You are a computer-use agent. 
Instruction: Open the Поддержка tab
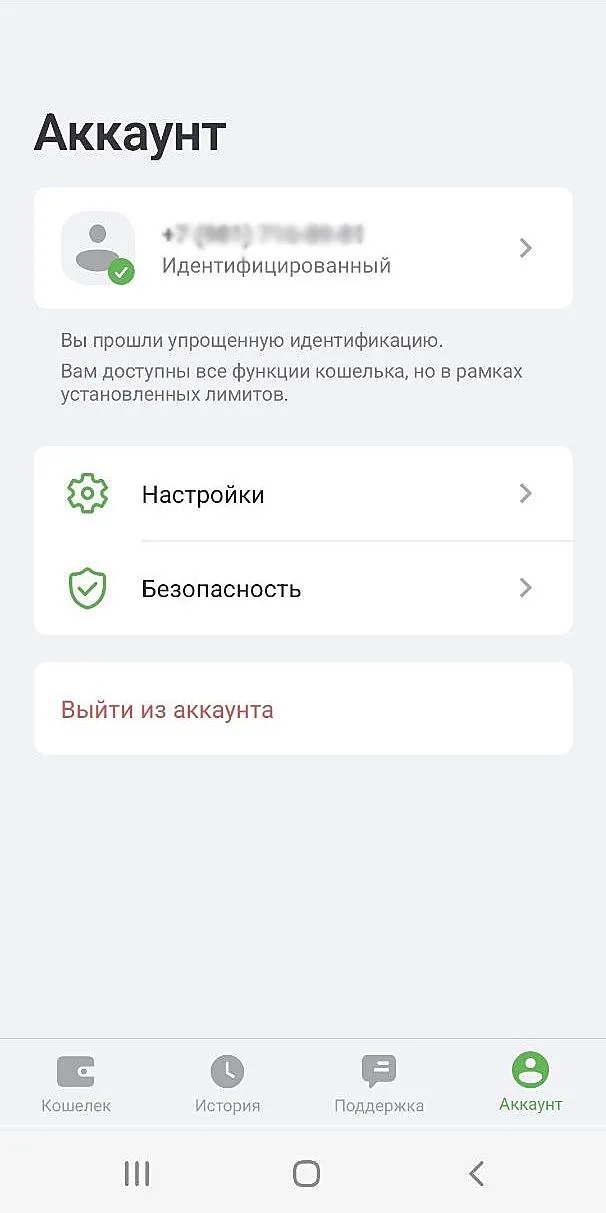coord(379,1083)
